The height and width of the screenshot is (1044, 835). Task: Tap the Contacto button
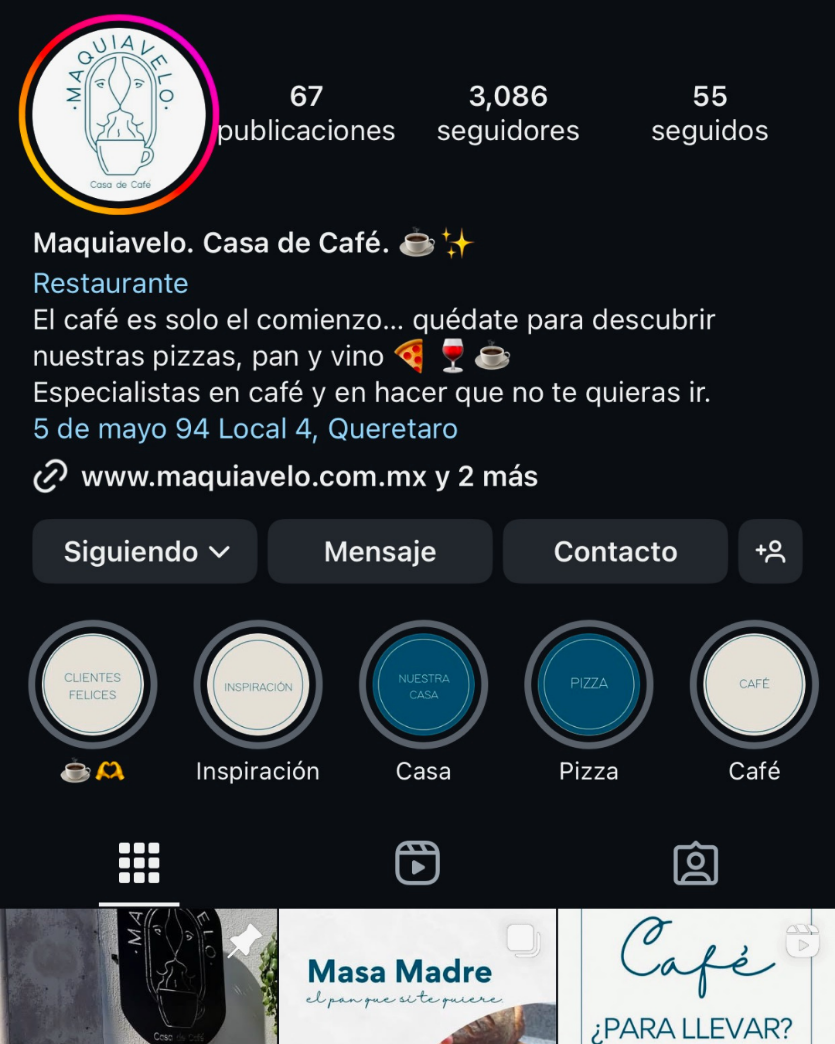click(x=615, y=551)
